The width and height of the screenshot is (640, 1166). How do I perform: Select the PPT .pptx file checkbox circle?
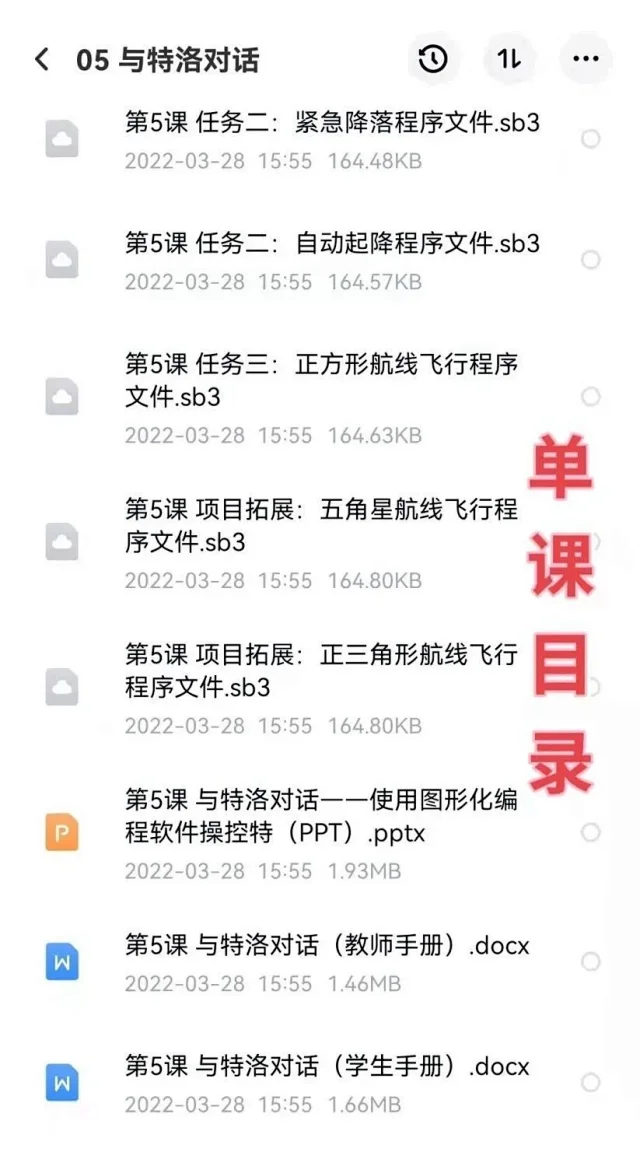pos(591,832)
